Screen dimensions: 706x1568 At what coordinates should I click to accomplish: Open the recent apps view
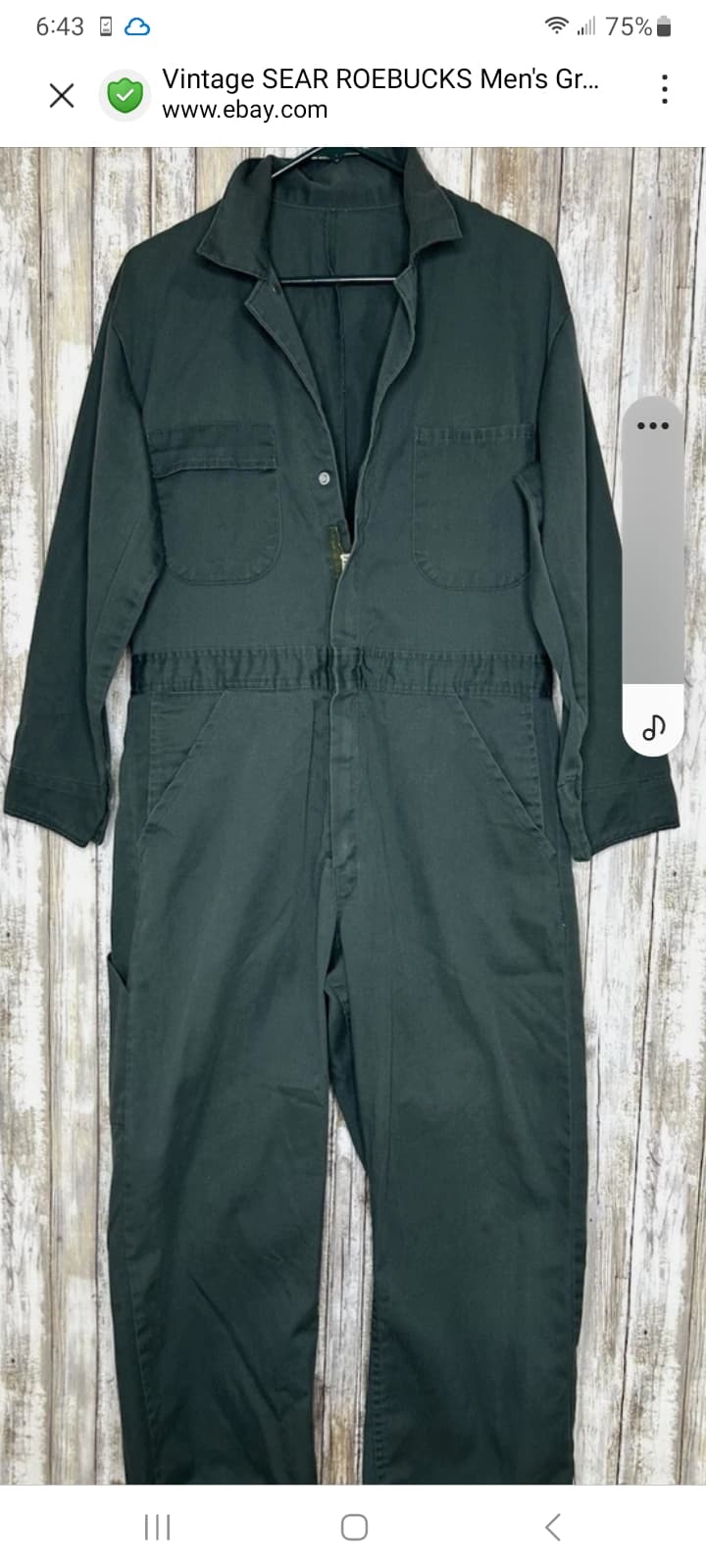point(157,1526)
